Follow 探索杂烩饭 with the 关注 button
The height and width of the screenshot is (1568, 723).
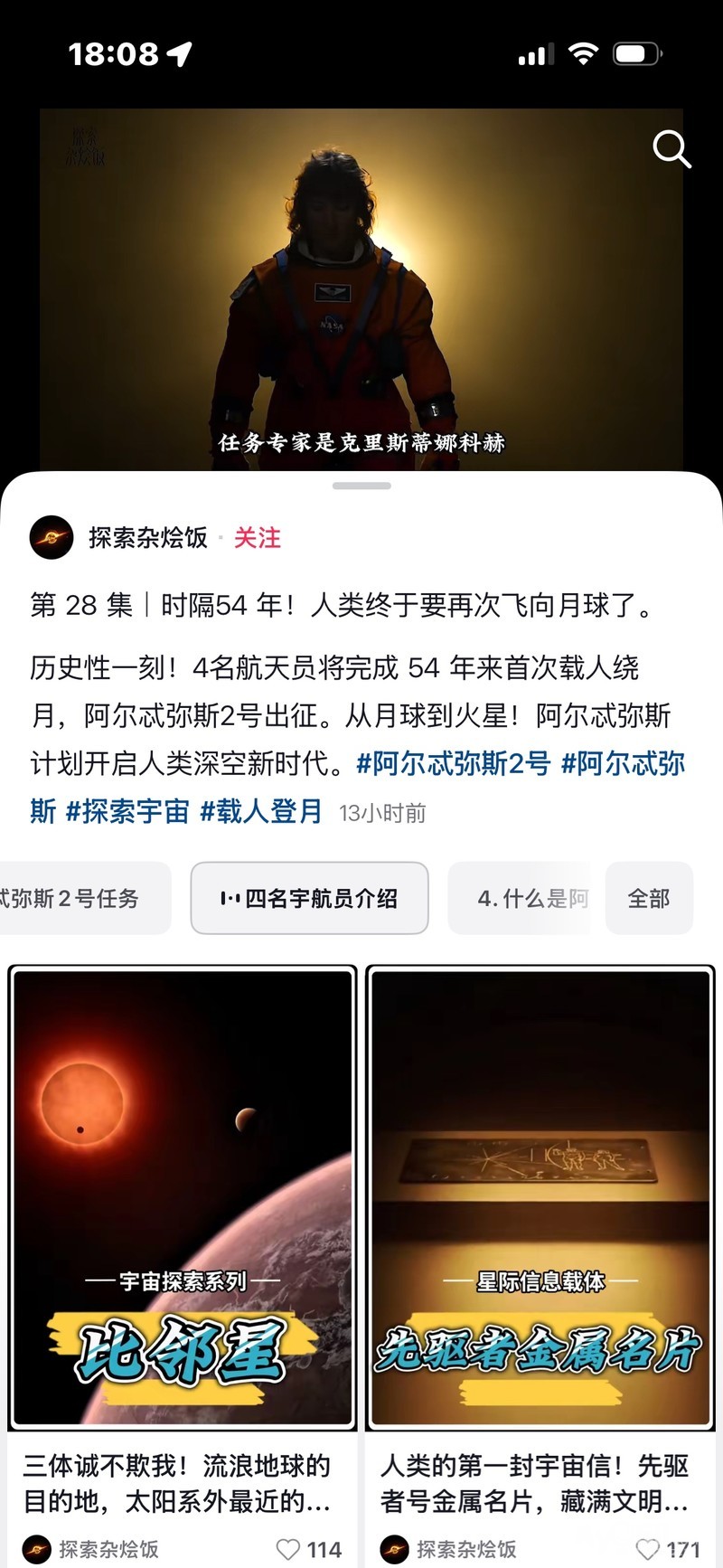(x=258, y=538)
